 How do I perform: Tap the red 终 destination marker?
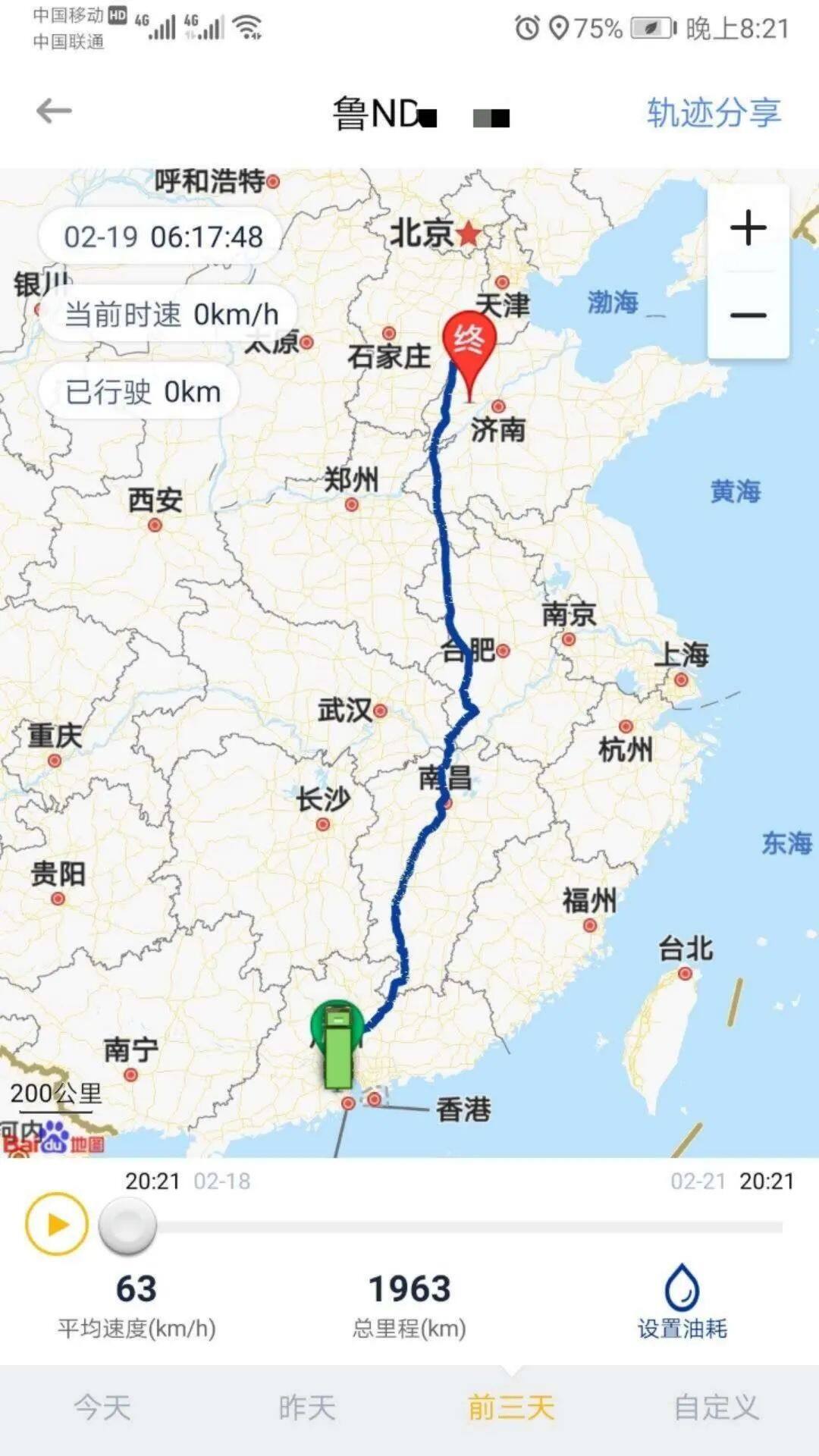(x=469, y=343)
